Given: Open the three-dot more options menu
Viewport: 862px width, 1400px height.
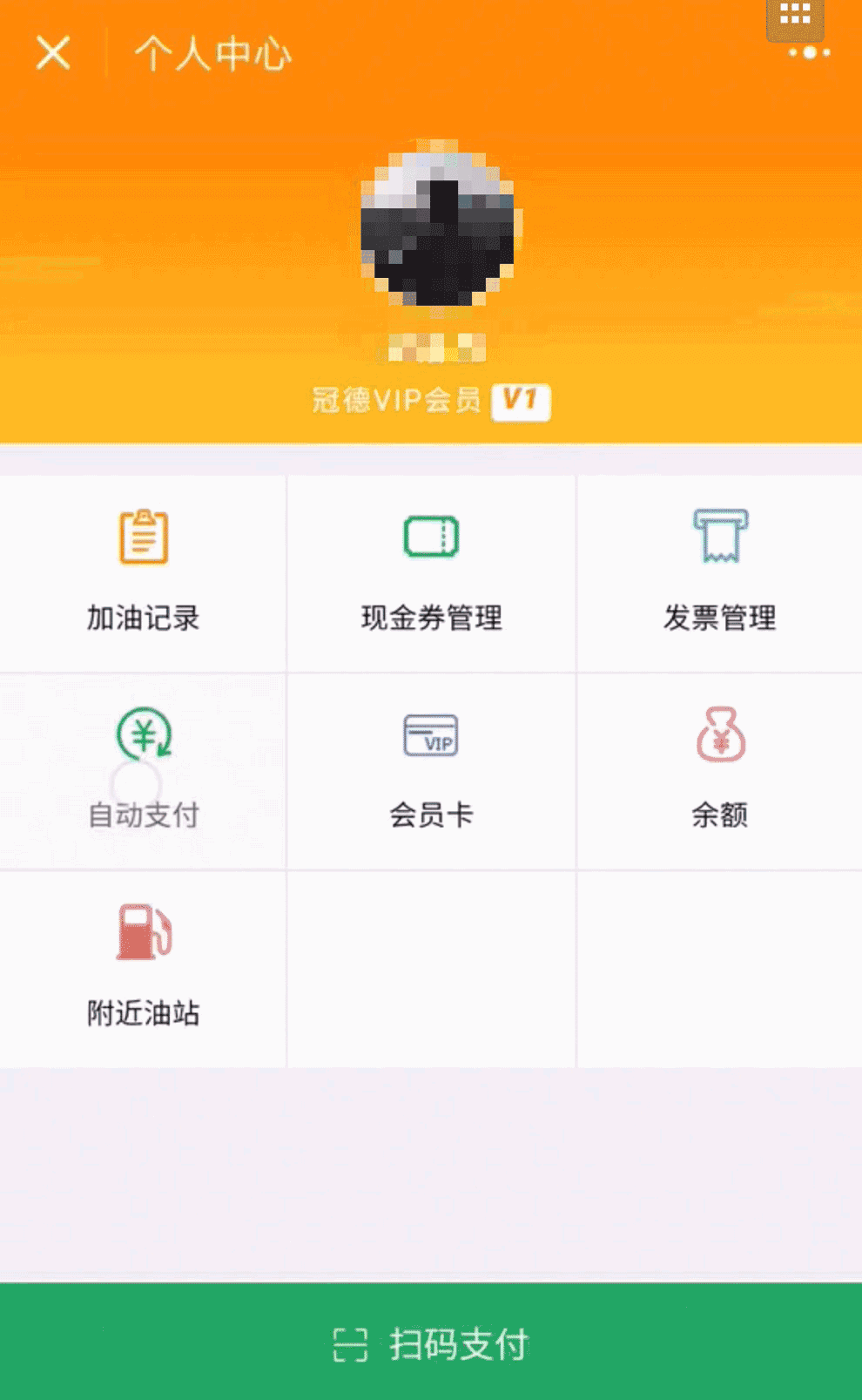Looking at the screenshot, I should click(x=809, y=53).
